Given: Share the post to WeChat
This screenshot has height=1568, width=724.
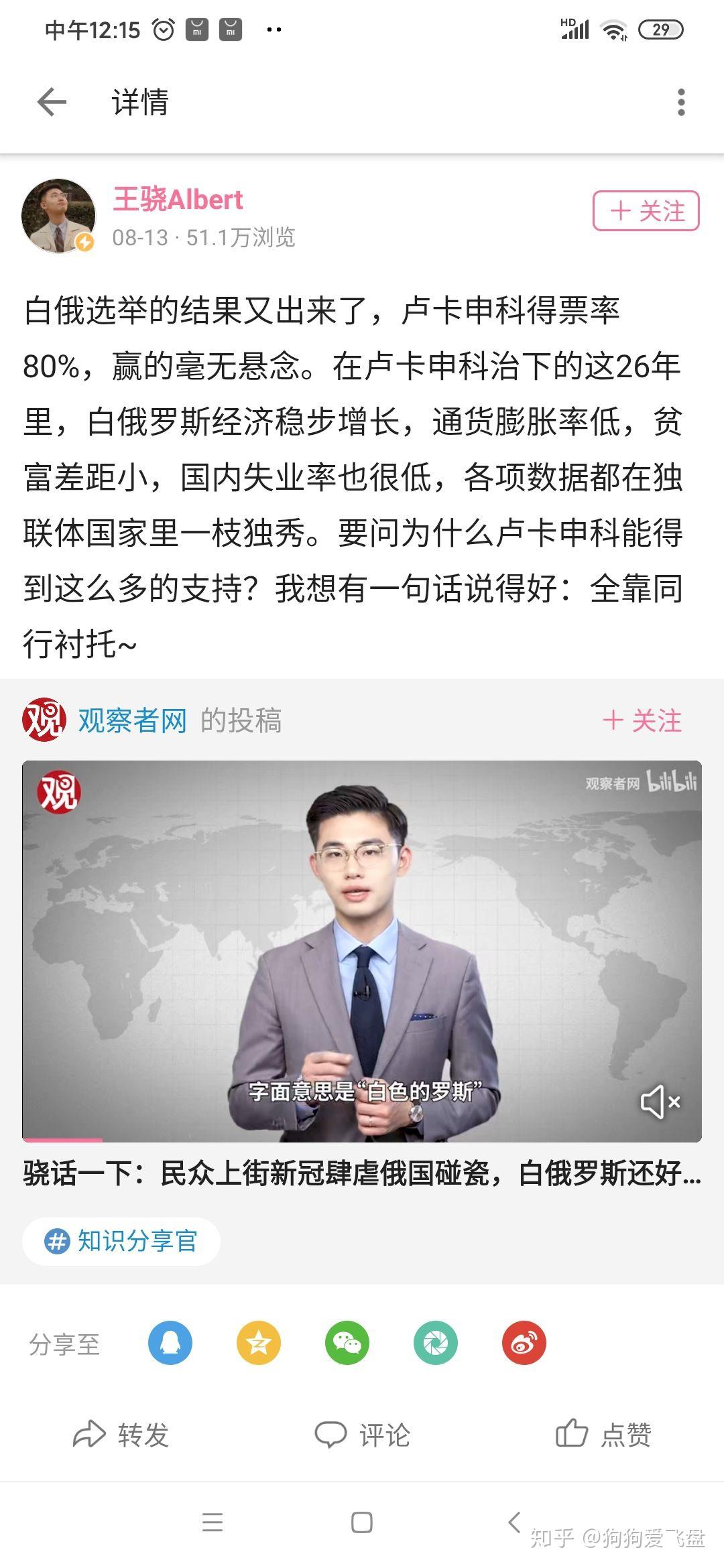Looking at the screenshot, I should pos(347,1343).
